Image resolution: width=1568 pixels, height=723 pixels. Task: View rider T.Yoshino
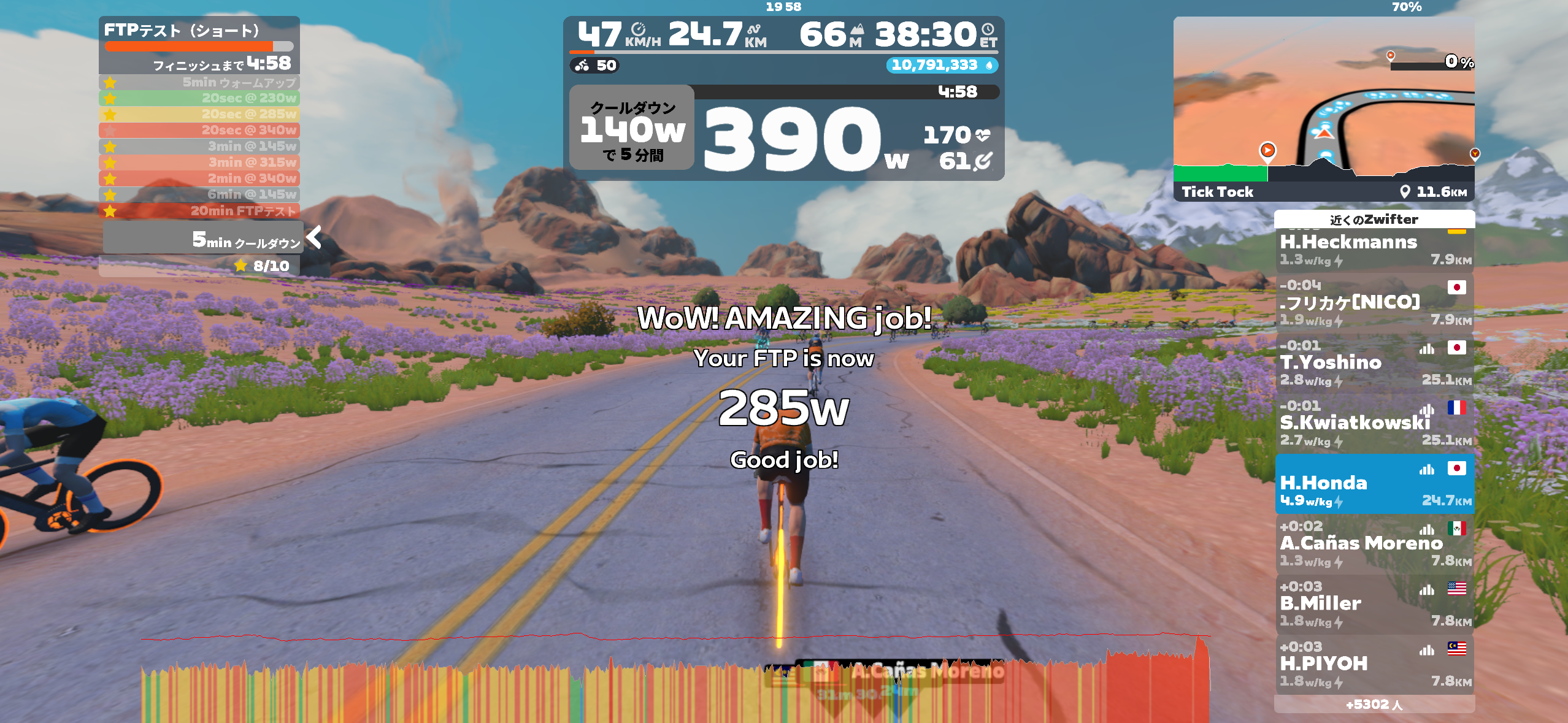[x=1374, y=363]
